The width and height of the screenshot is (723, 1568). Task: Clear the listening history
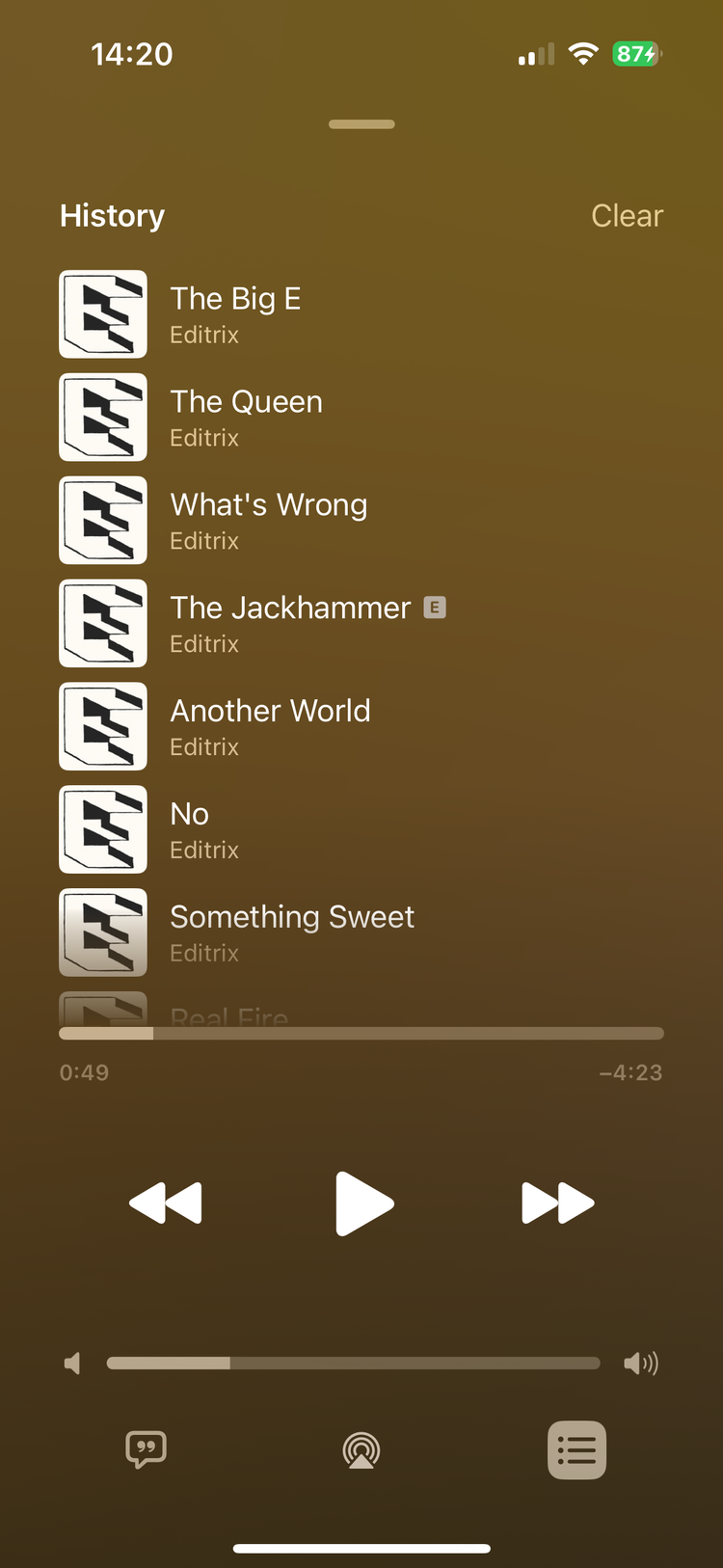point(627,215)
